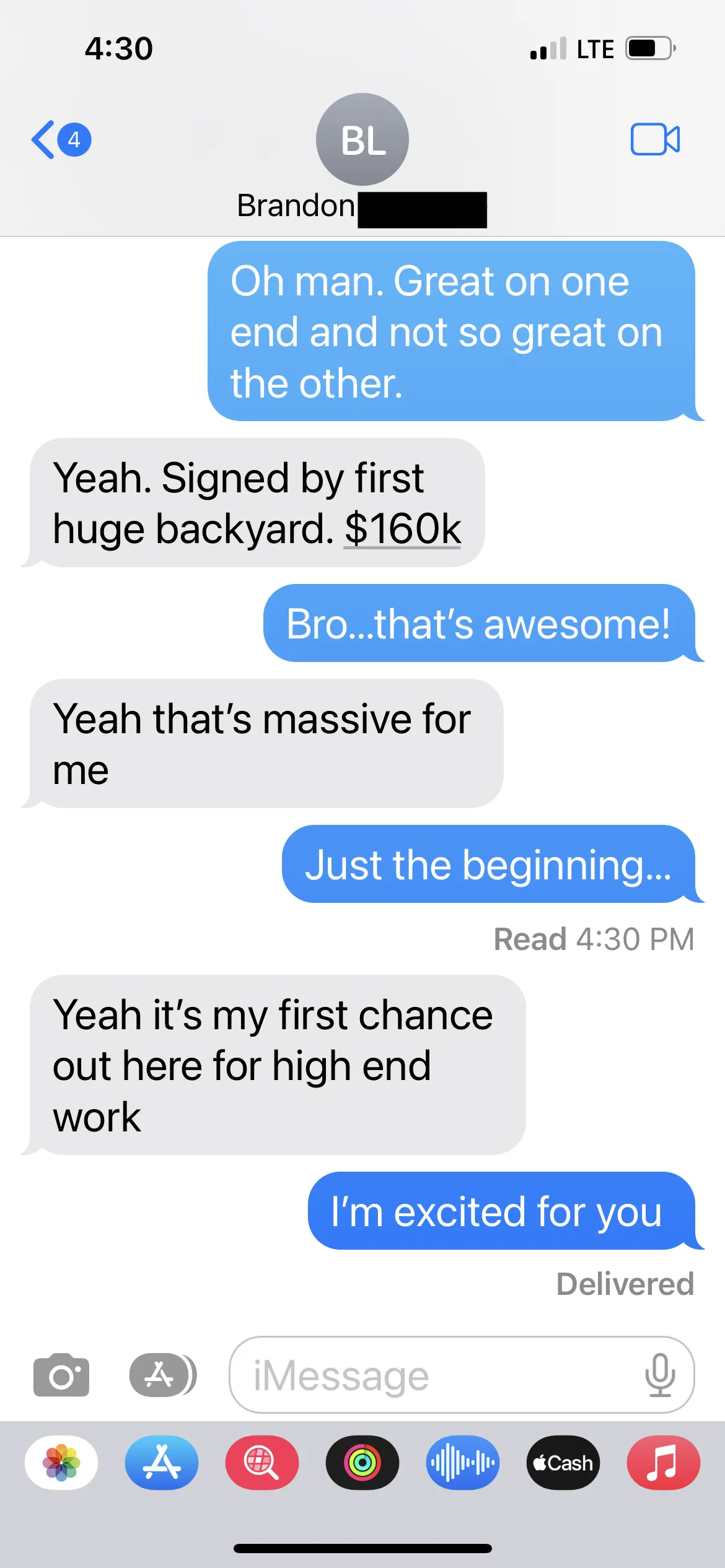Viewport: 725px width, 1568px height.
Task: Open the #images search app
Action: pyautogui.click(x=262, y=1463)
